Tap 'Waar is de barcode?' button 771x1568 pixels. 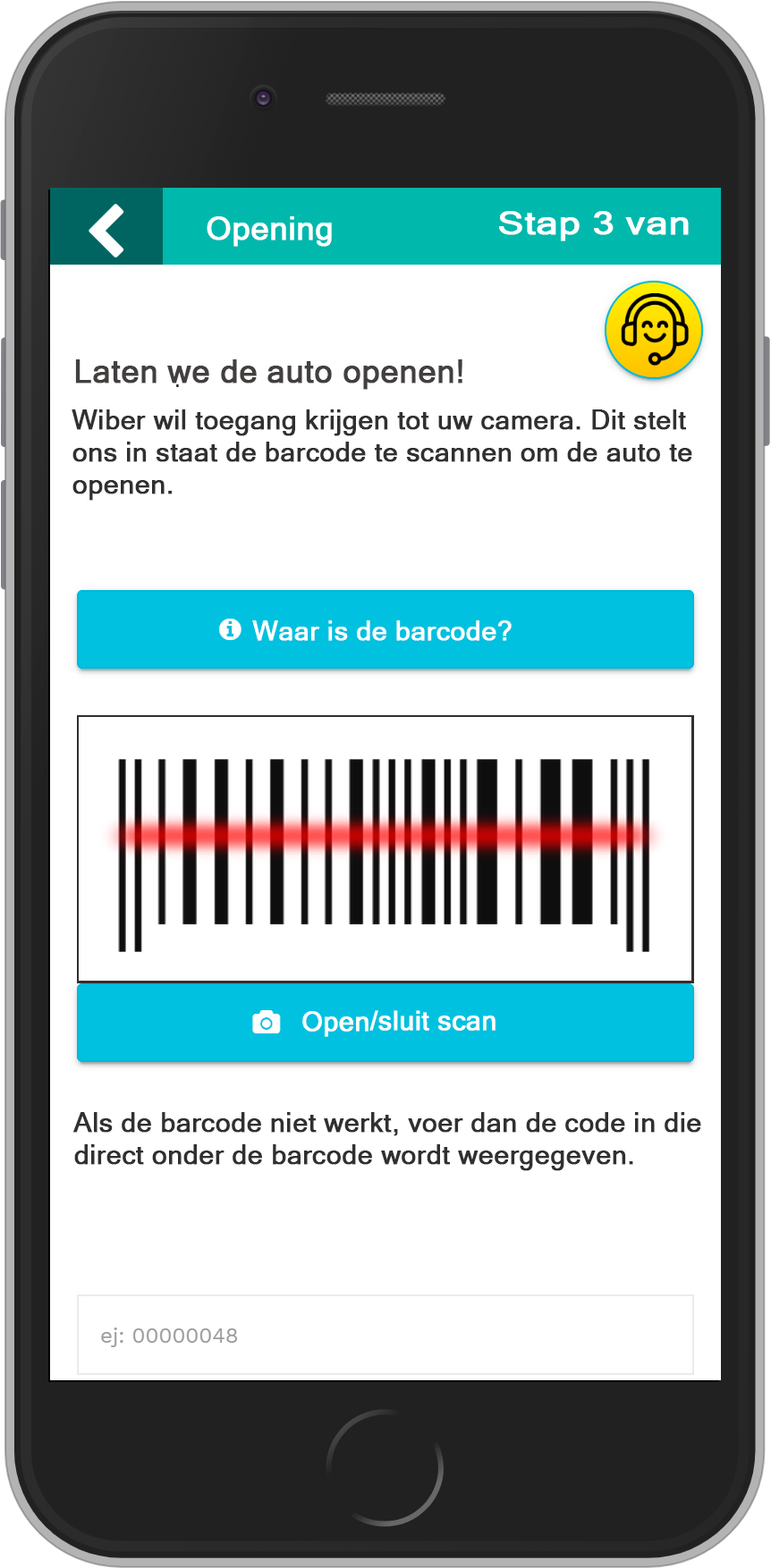pos(385,630)
